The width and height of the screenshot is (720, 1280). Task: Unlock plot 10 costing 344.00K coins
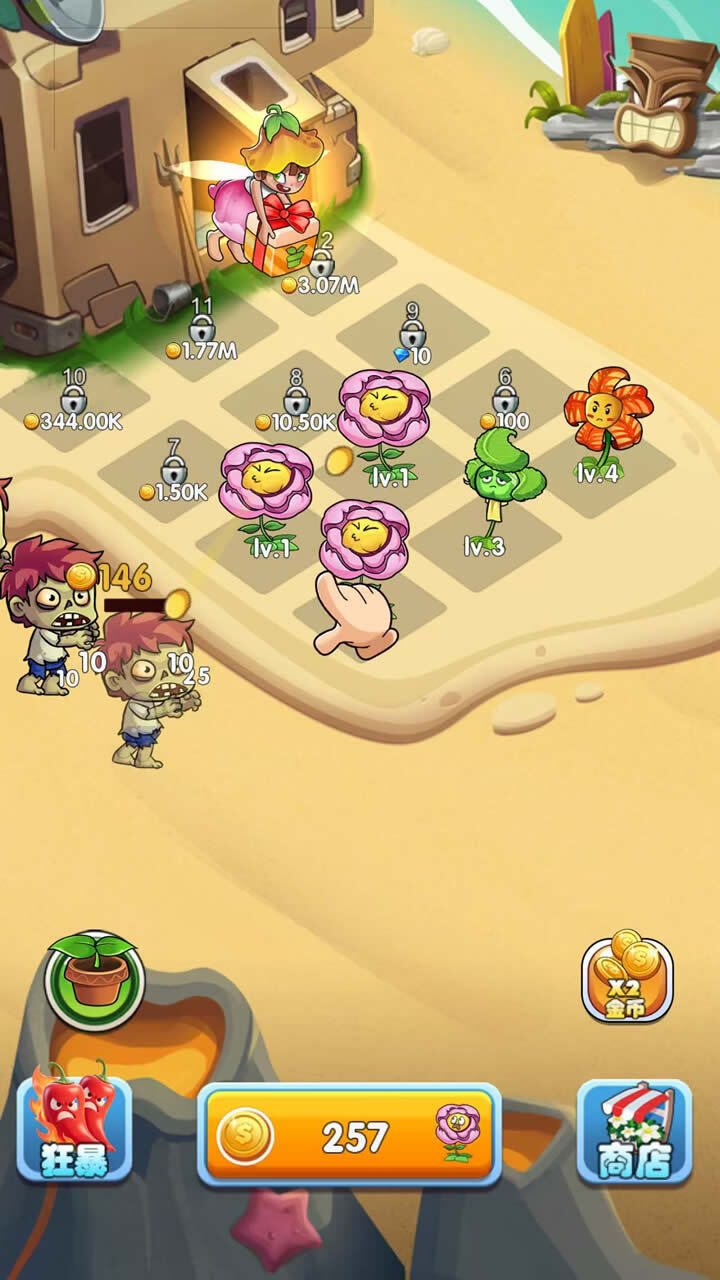[x=74, y=402]
